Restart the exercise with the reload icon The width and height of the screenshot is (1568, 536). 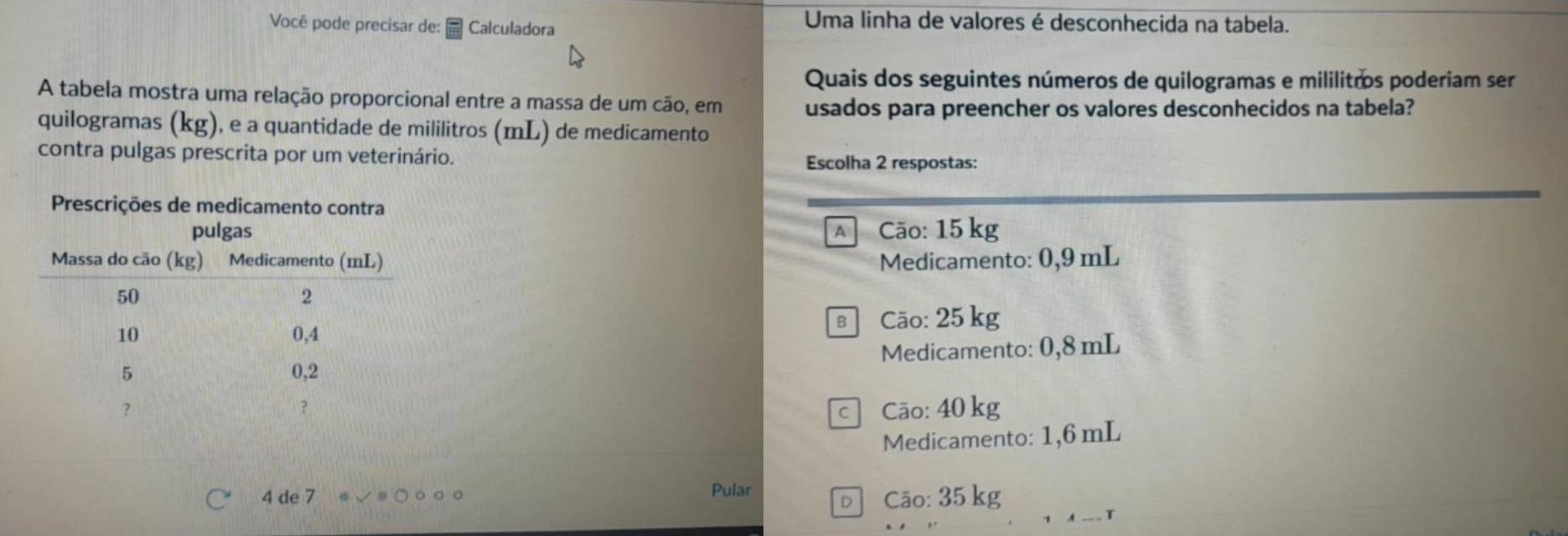217,498
